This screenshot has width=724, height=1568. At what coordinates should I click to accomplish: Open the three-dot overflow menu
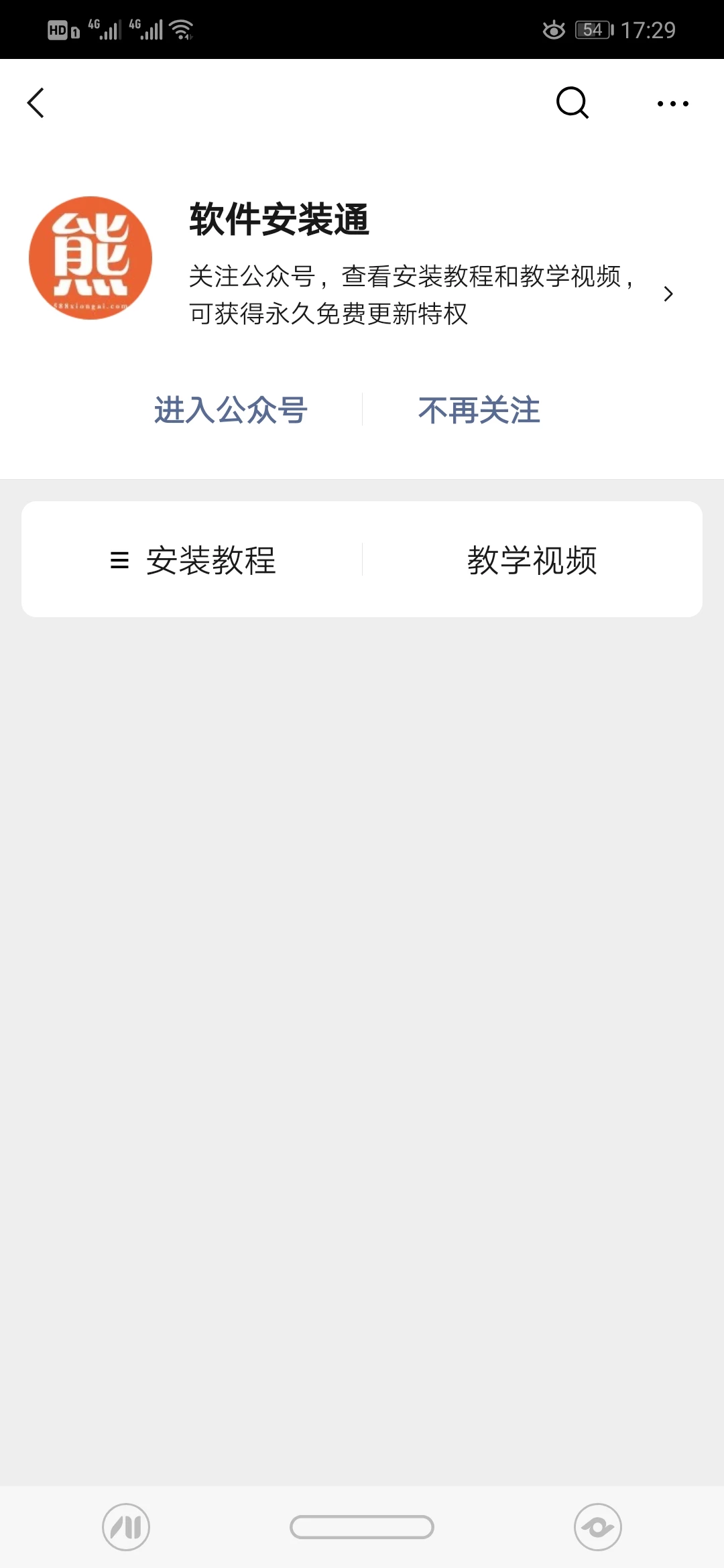pyautogui.click(x=672, y=104)
